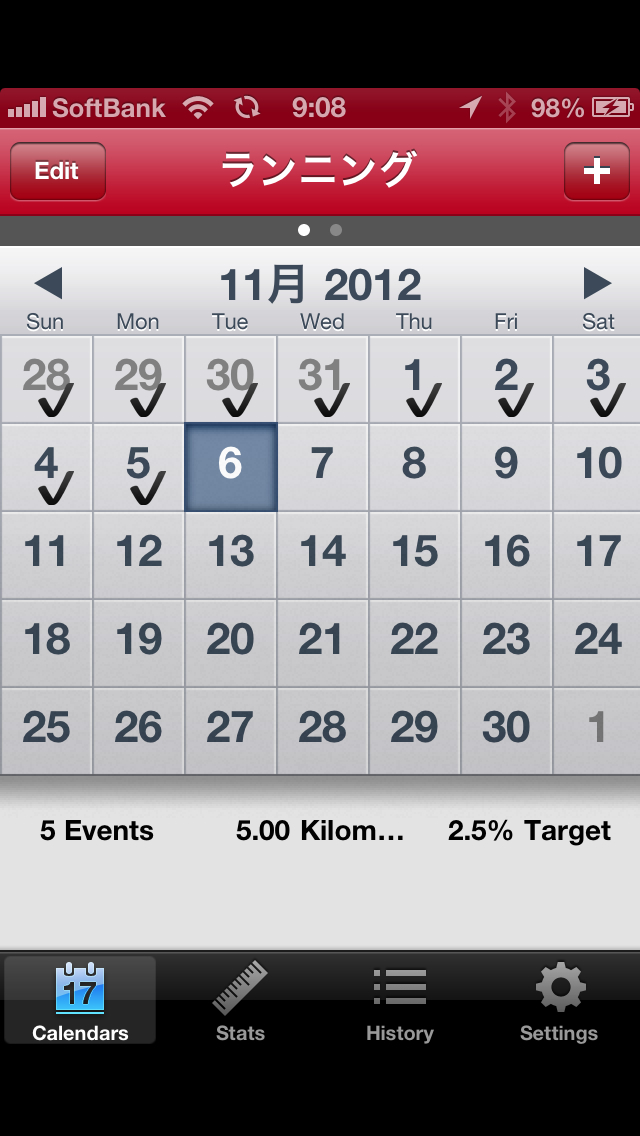Tap the Edit button
Viewport: 640px width, 1136px height.
[x=57, y=171]
